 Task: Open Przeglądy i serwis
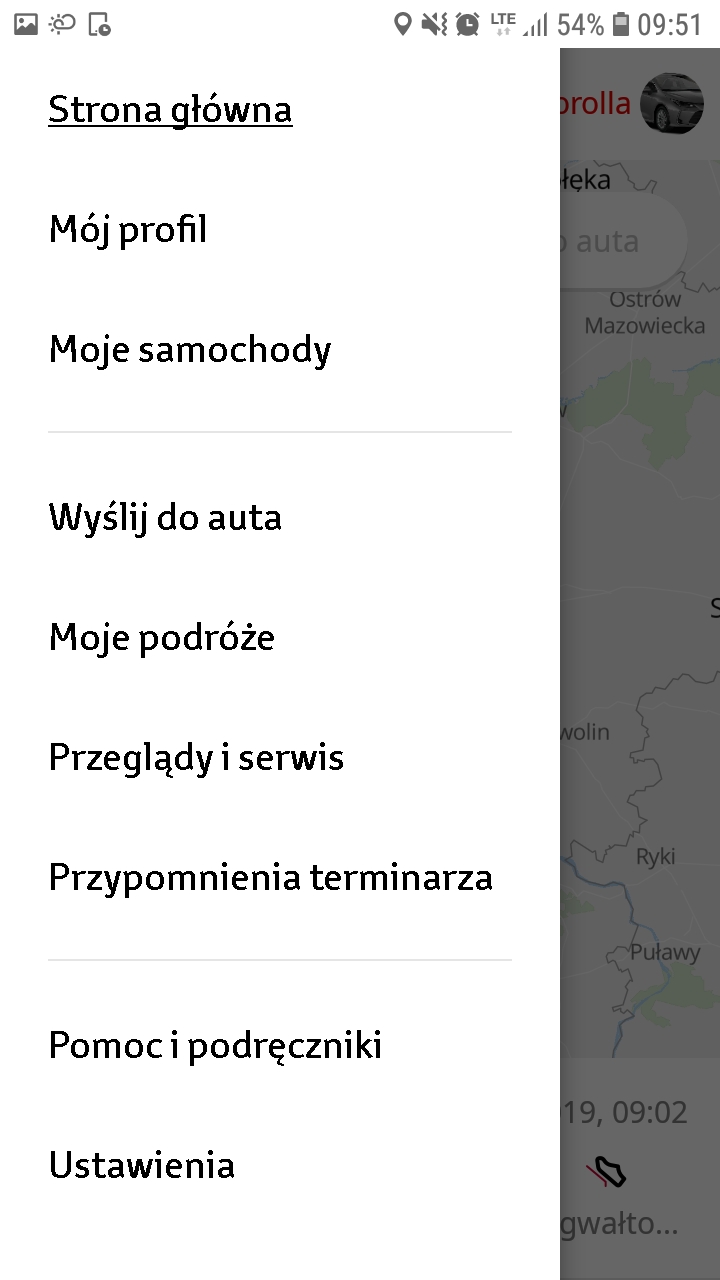coord(196,757)
